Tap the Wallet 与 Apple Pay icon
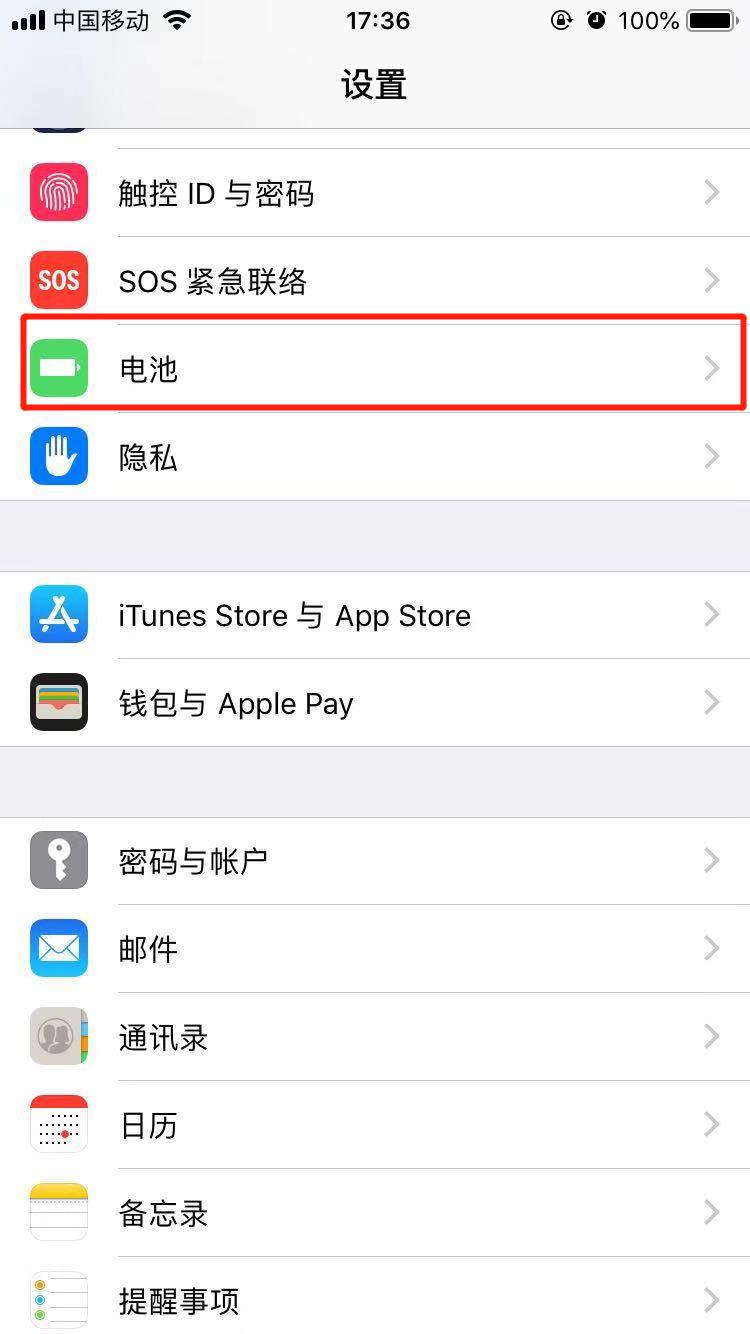This screenshot has width=750, height=1334. click(58, 702)
